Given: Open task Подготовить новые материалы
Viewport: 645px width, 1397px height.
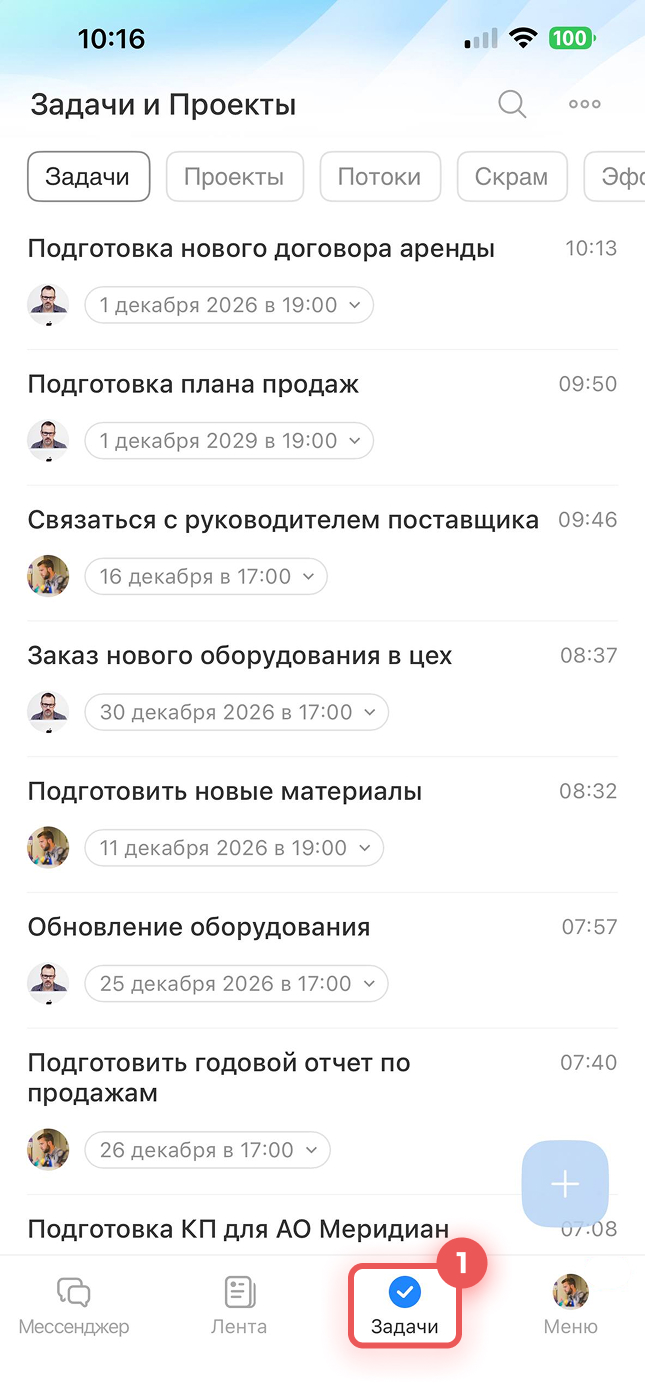Looking at the screenshot, I should 225,792.
